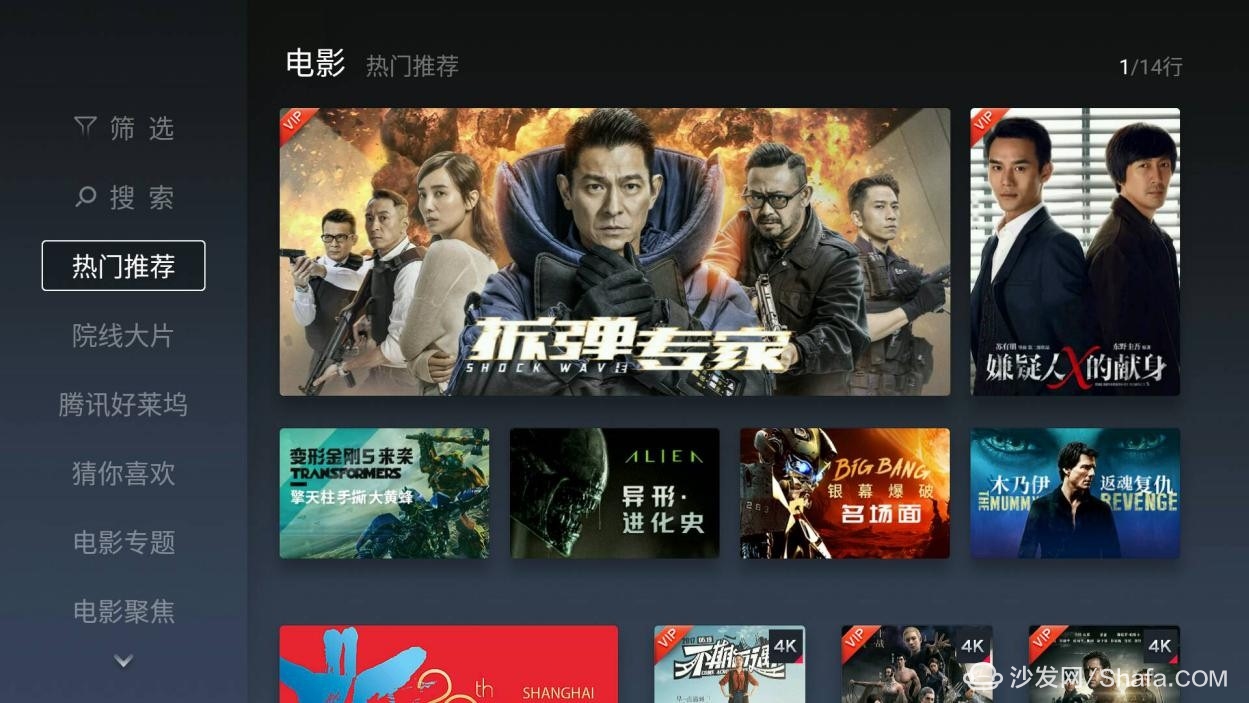Select the 热门推荐 category
The image size is (1249, 703).
coord(123,266)
